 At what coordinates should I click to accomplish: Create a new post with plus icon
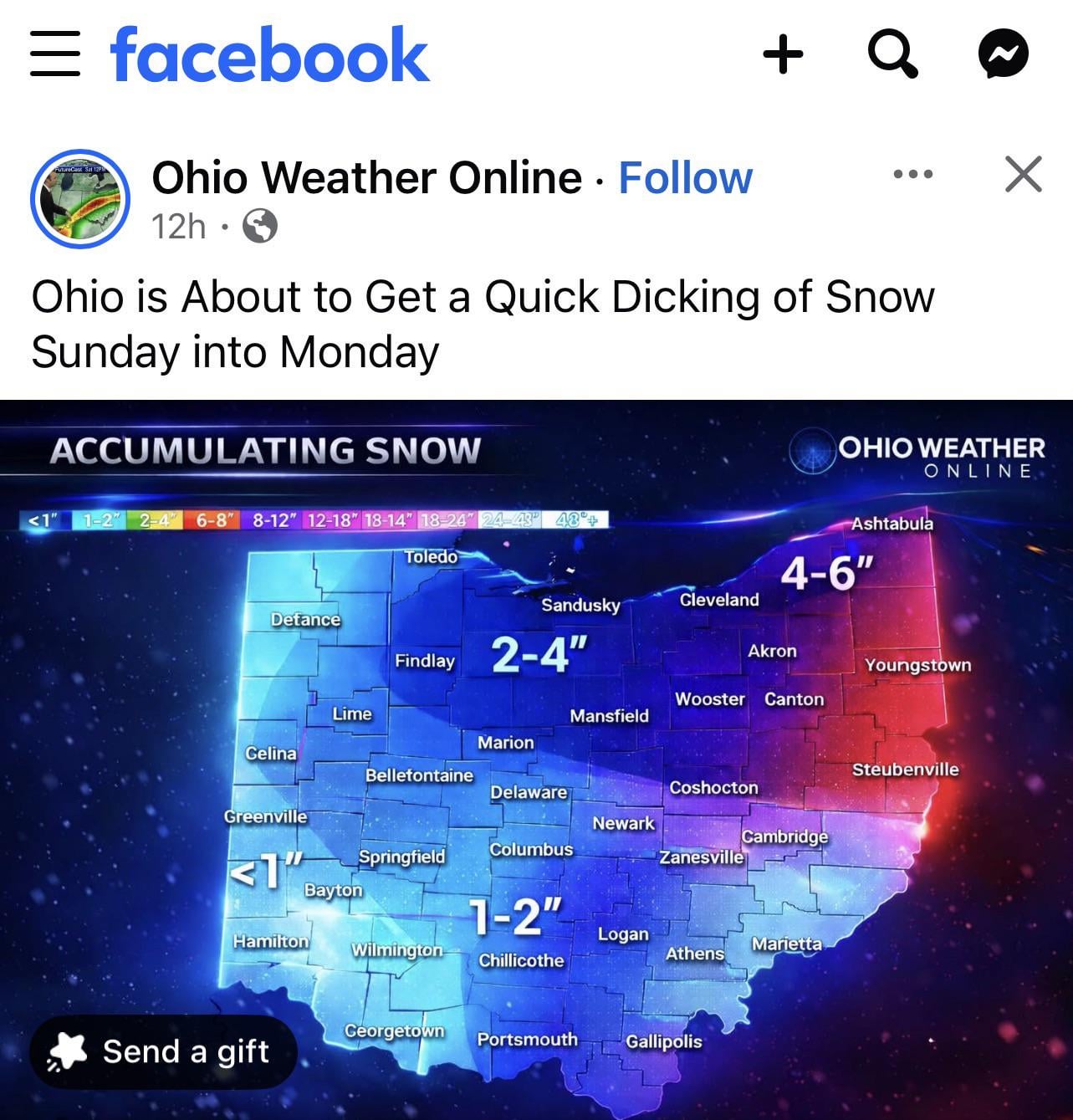click(x=783, y=54)
